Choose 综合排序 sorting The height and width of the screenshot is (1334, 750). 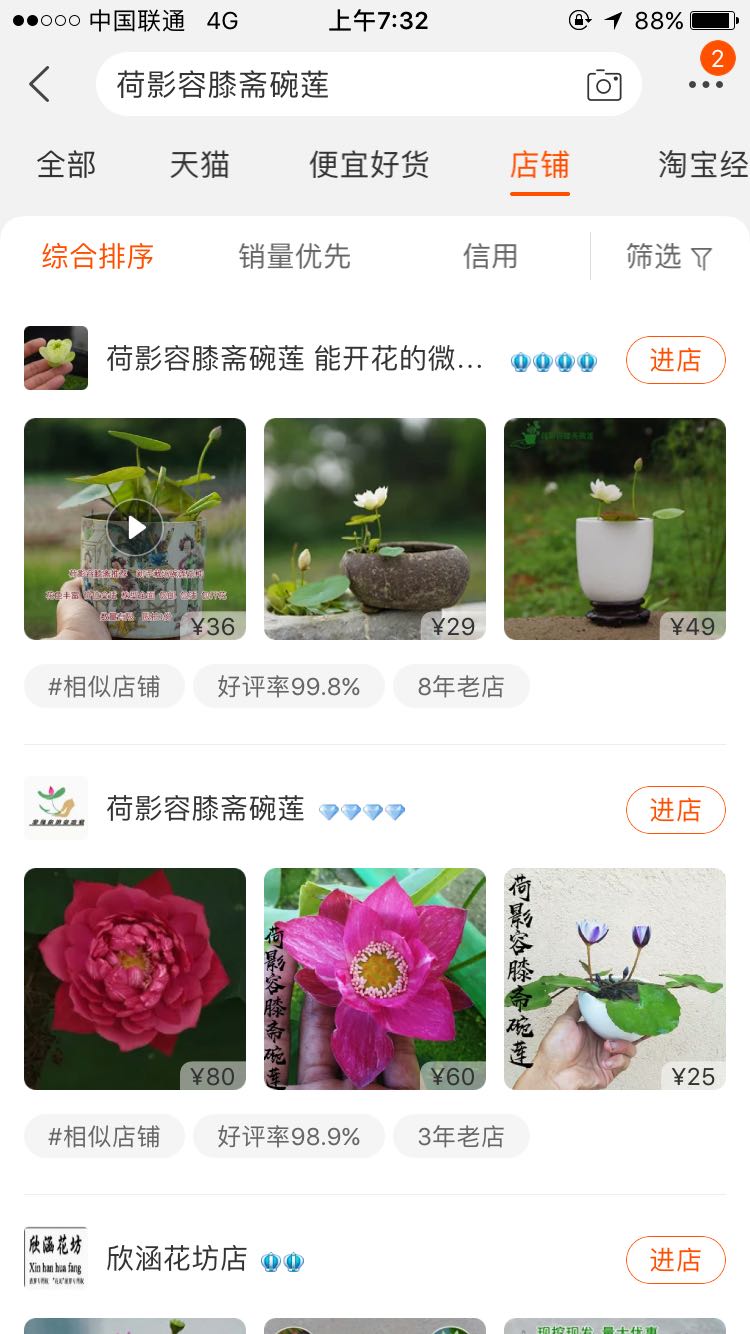coord(98,257)
